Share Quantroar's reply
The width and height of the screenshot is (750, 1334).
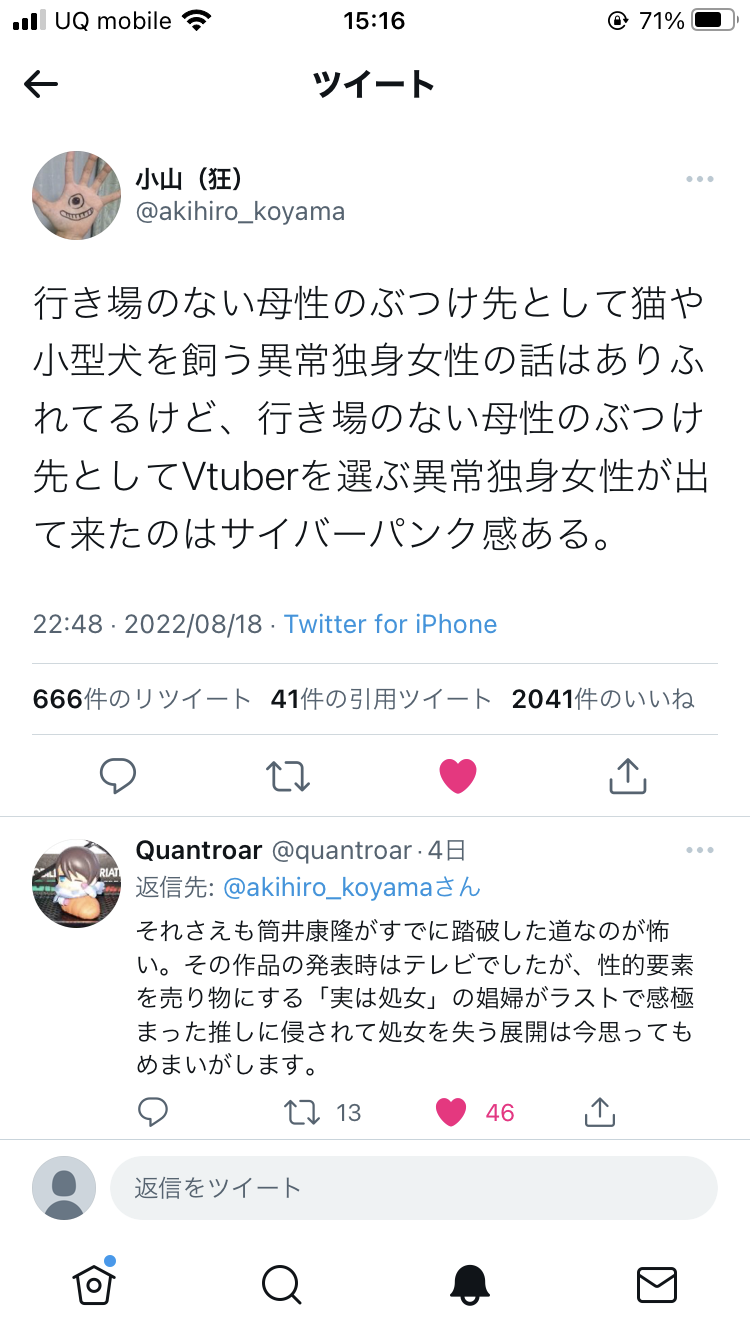[598, 1111]
